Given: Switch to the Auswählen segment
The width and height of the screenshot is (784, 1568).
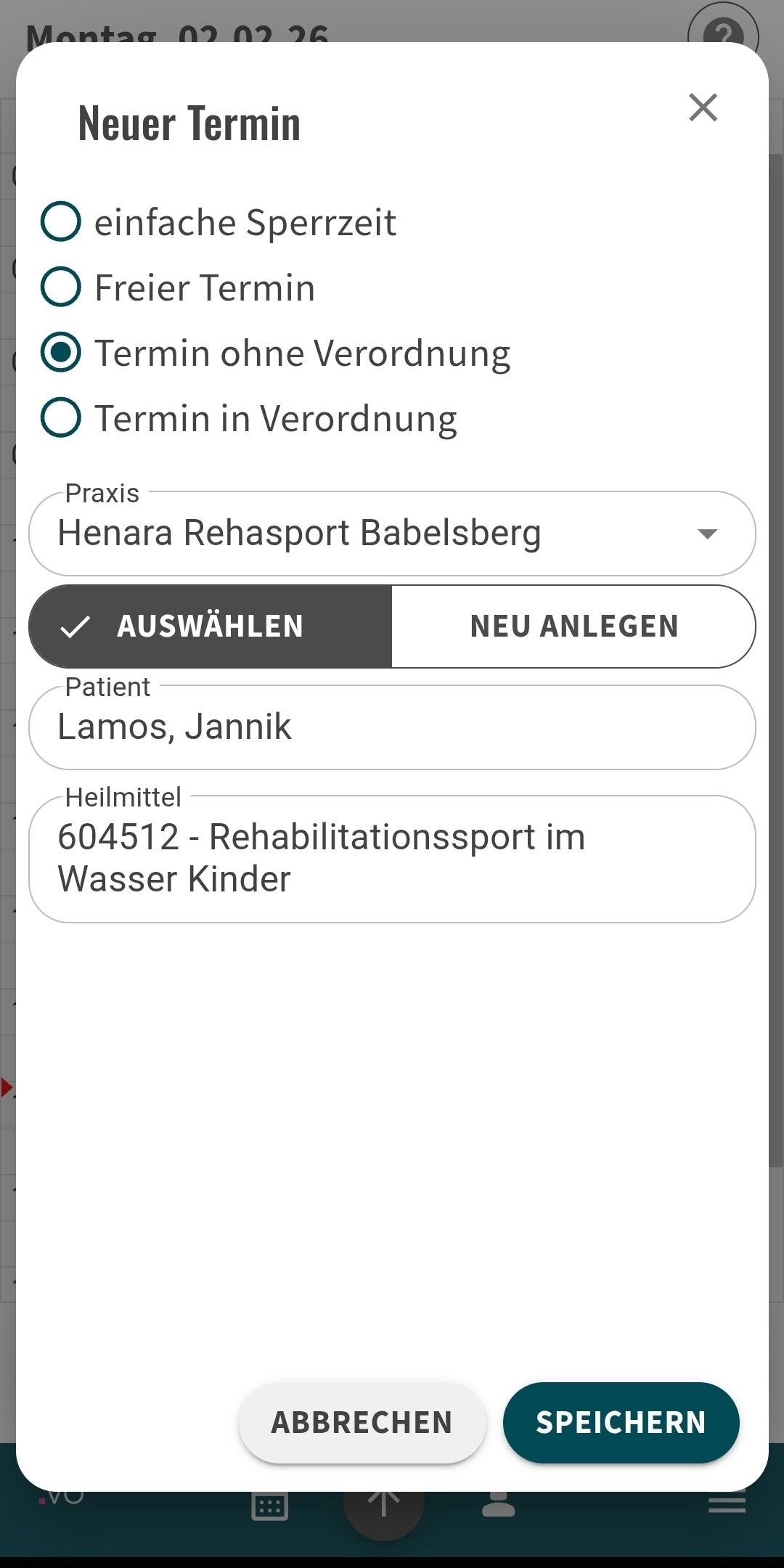Looking at the screenshot, I should (x=211, y=626).
